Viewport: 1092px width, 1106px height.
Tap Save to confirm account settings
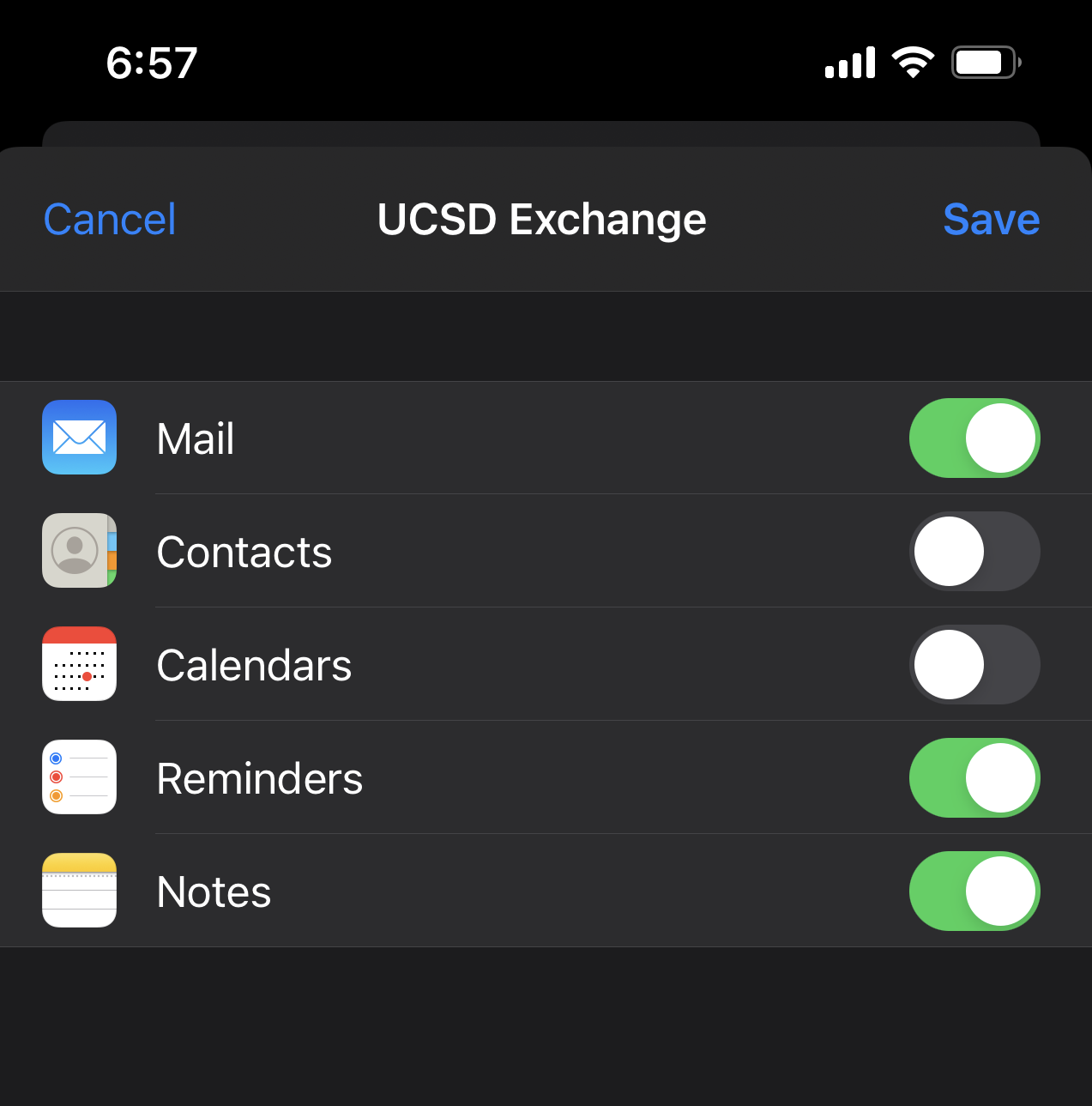click(x=991, y=219)
